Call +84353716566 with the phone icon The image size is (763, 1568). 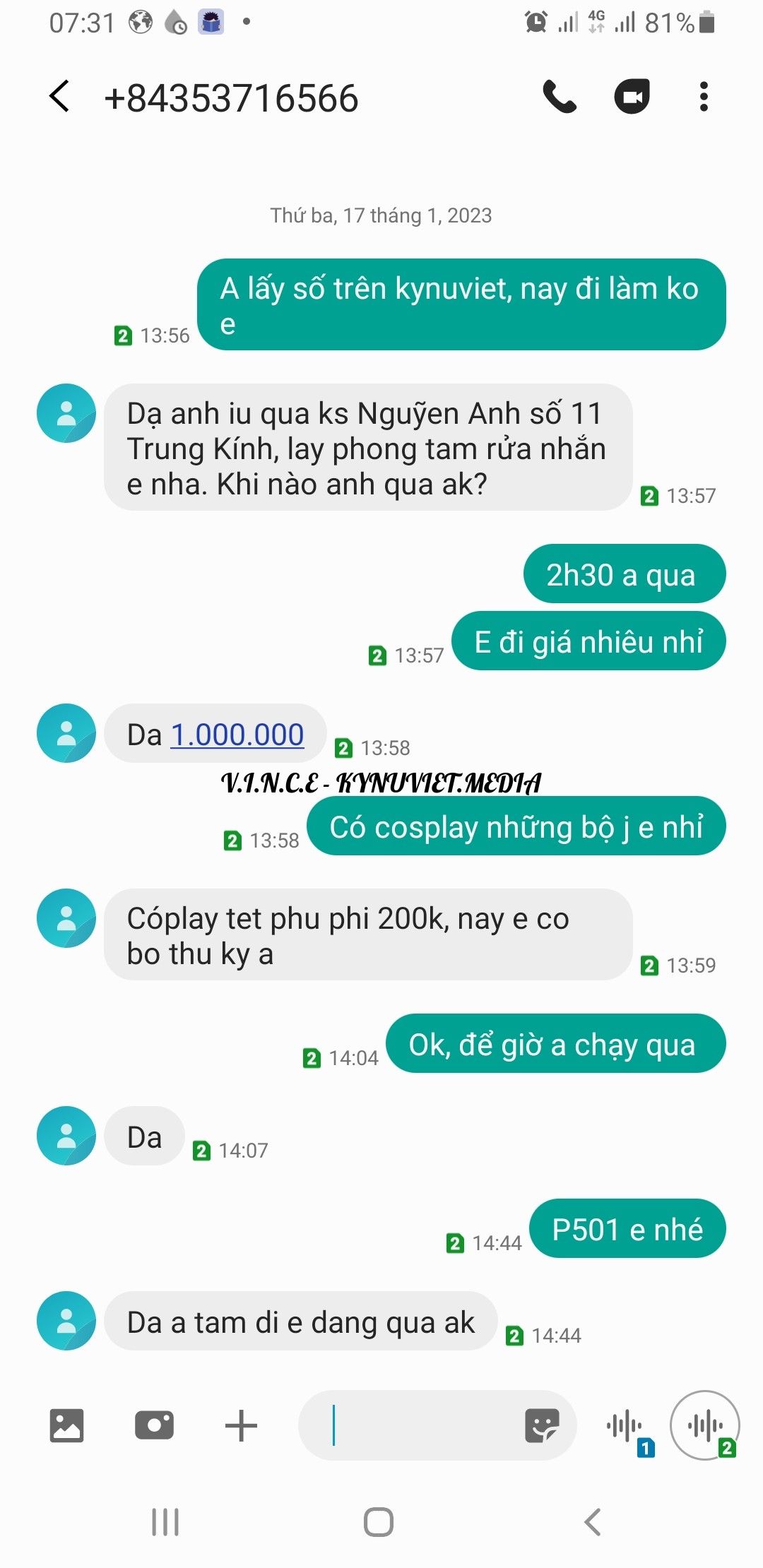[x=560, y=97]
